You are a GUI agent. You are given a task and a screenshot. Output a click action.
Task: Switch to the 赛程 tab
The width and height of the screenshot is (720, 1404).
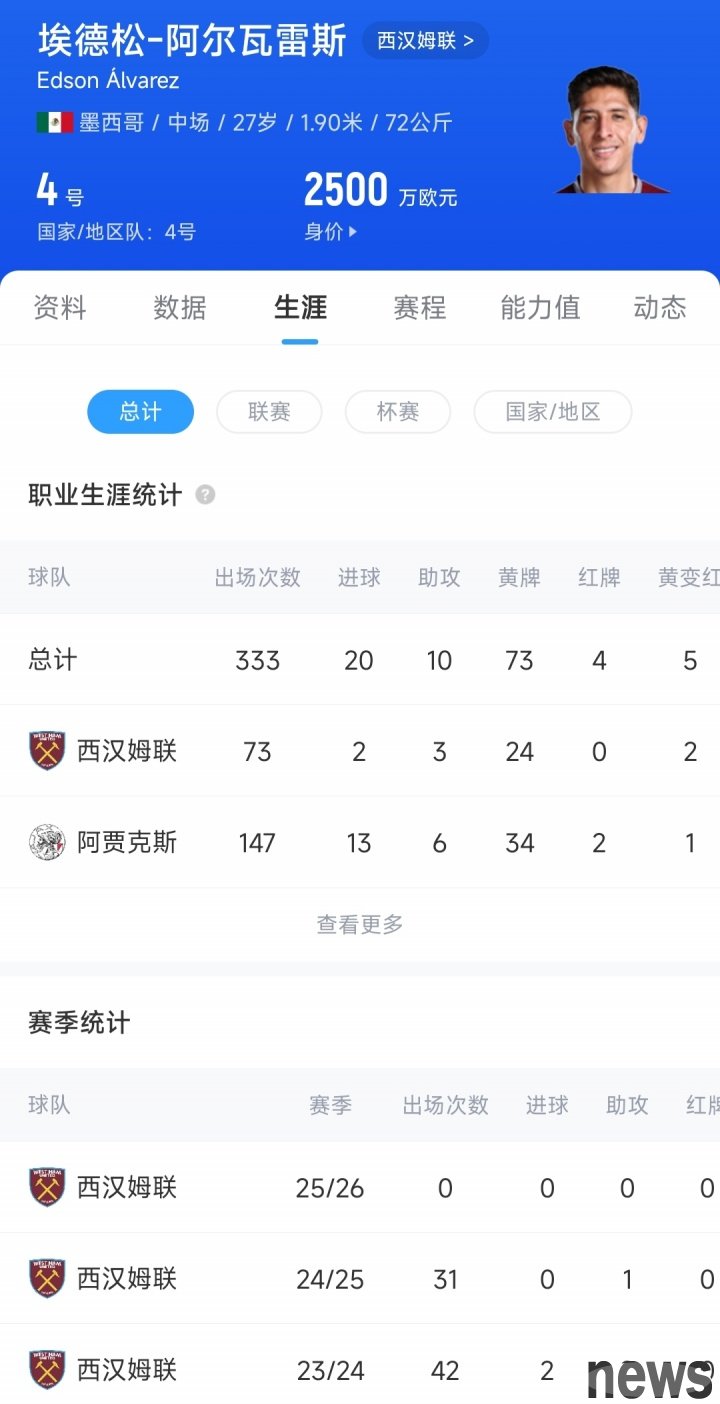pos(420,307)
